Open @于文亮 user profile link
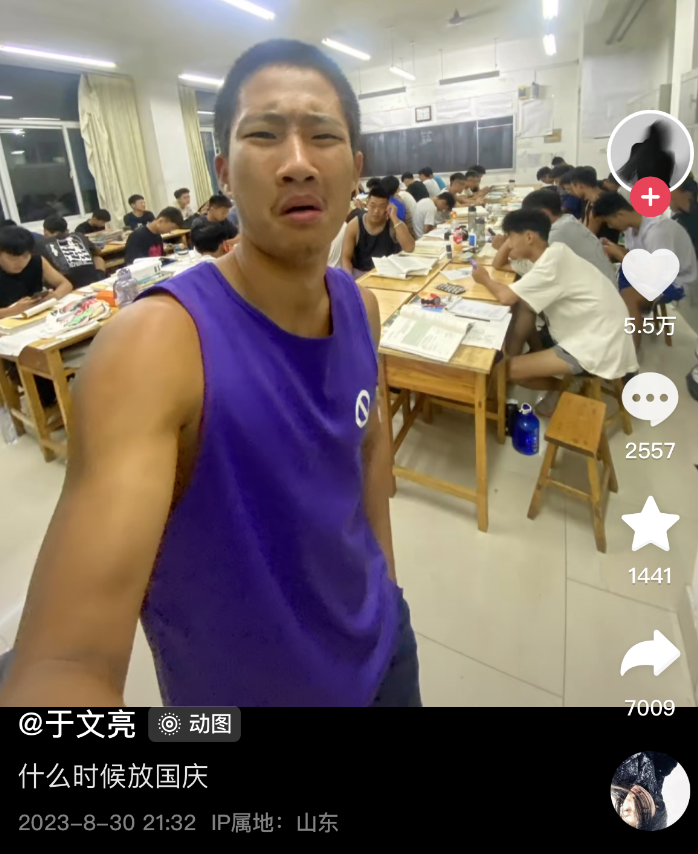The image size is (698, 854). pyautogui.click(x=77, y=724)
